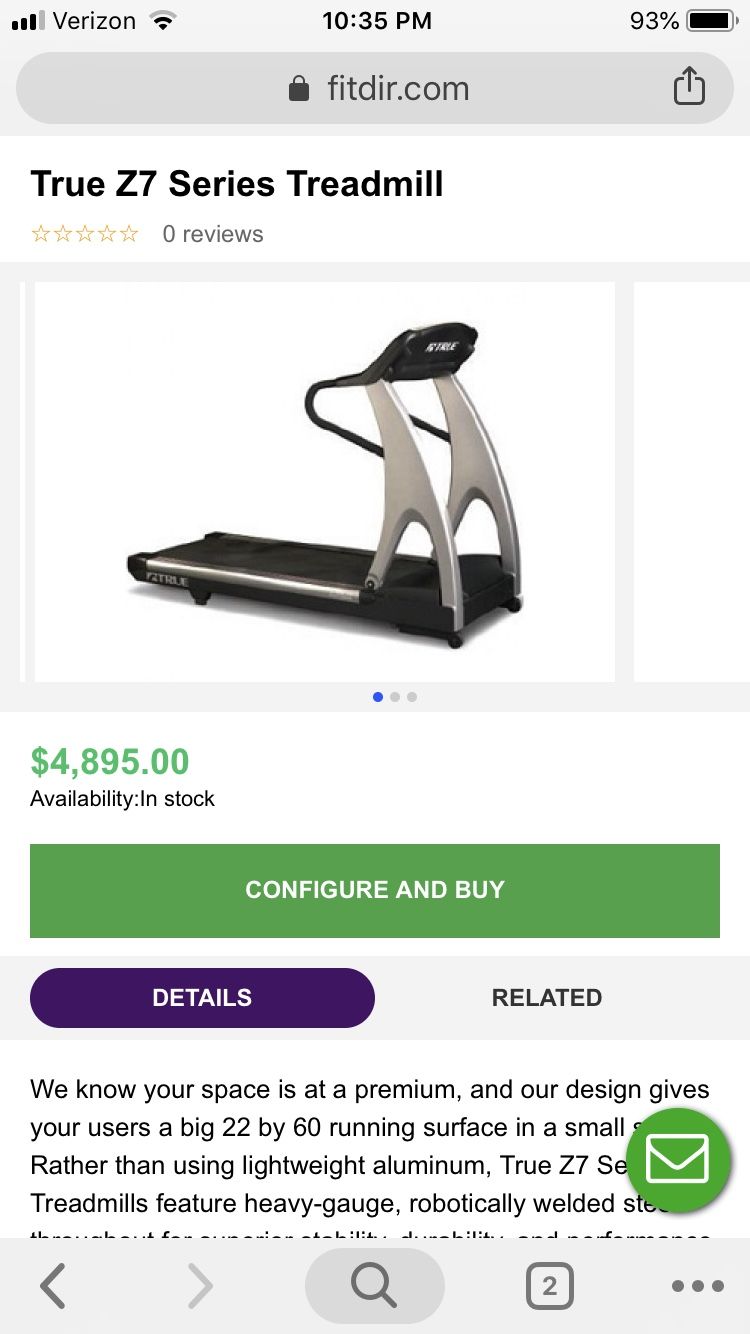Switch to the Related tab

click(547, 998)
